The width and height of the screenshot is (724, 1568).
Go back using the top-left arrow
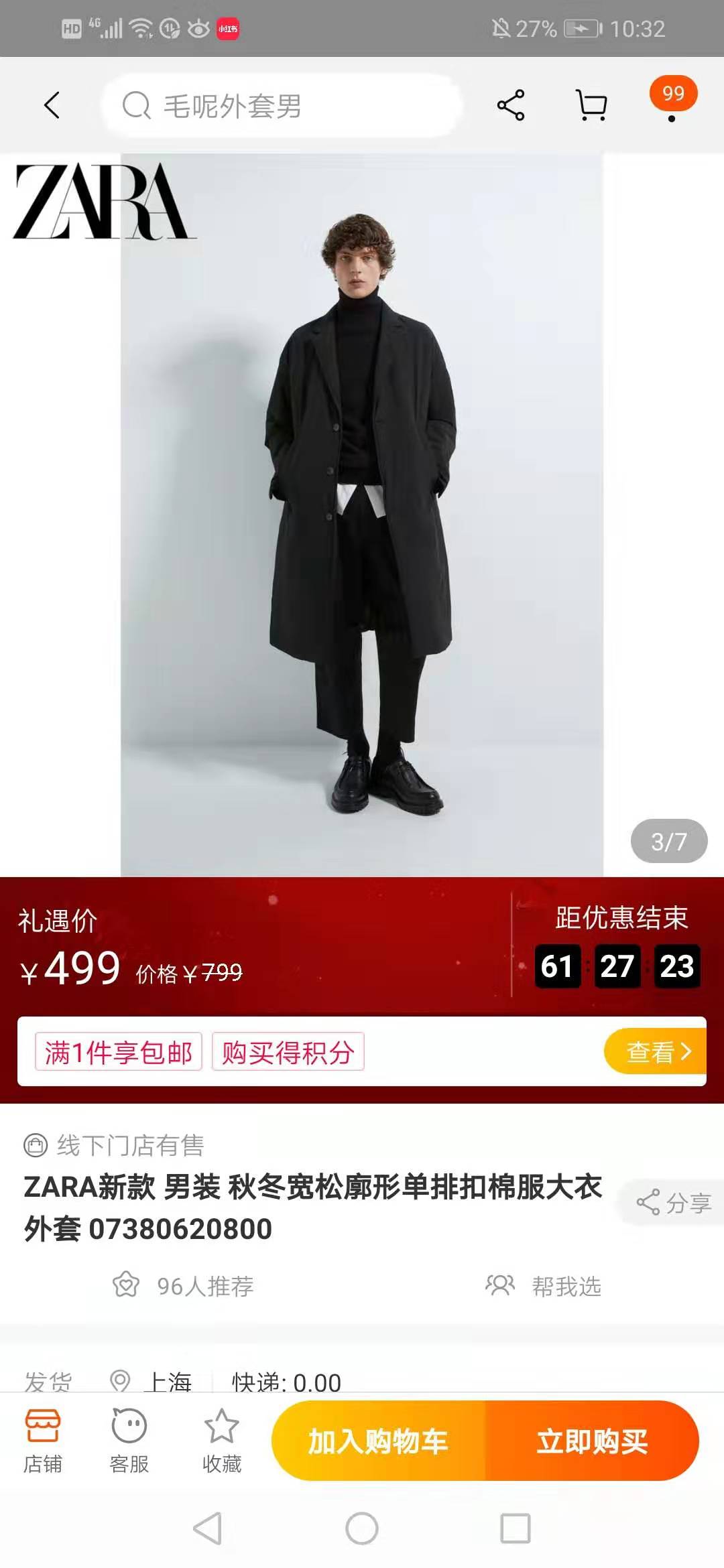[x=52, y=106]
